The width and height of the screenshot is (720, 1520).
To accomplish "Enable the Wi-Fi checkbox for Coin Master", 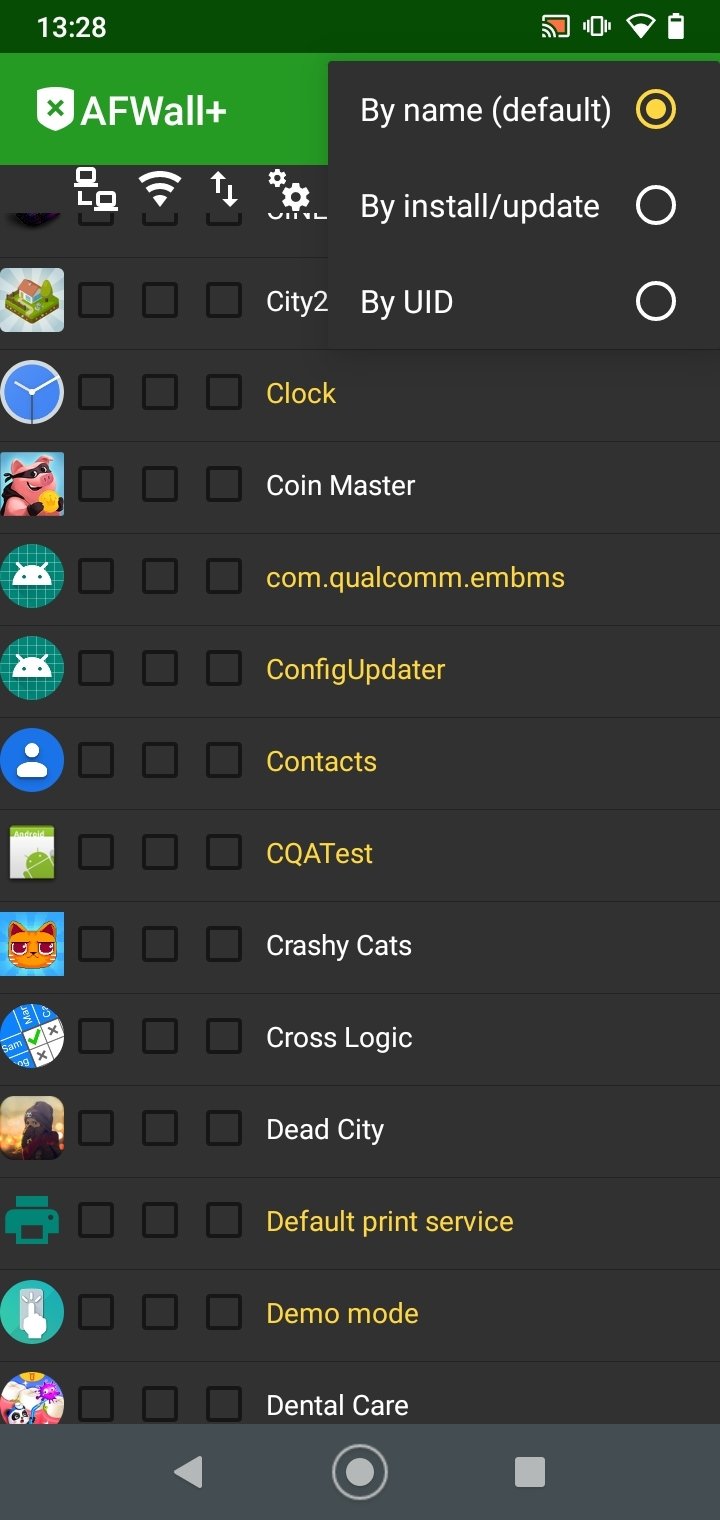I will point(160,485).
